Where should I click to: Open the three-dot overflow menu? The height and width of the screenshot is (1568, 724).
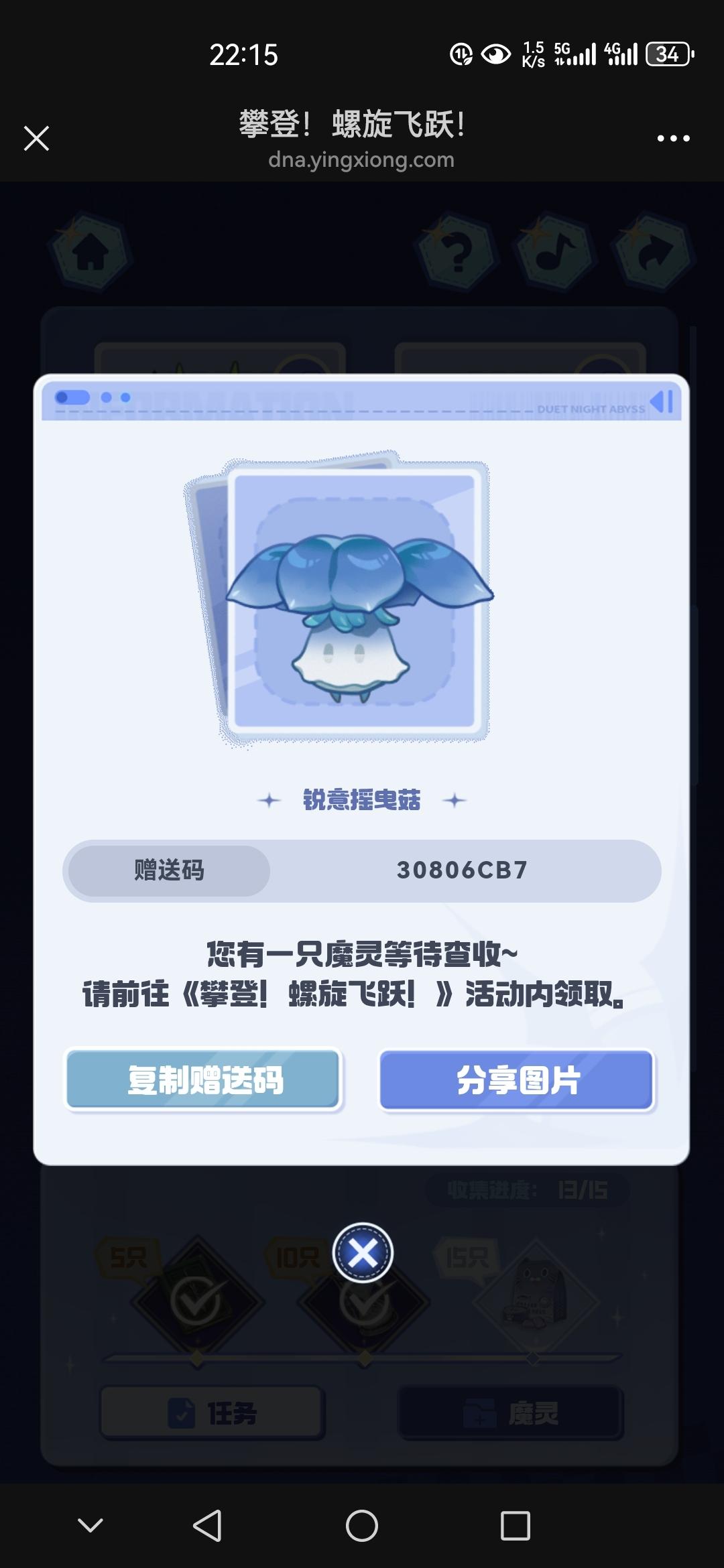coord(673,139)
